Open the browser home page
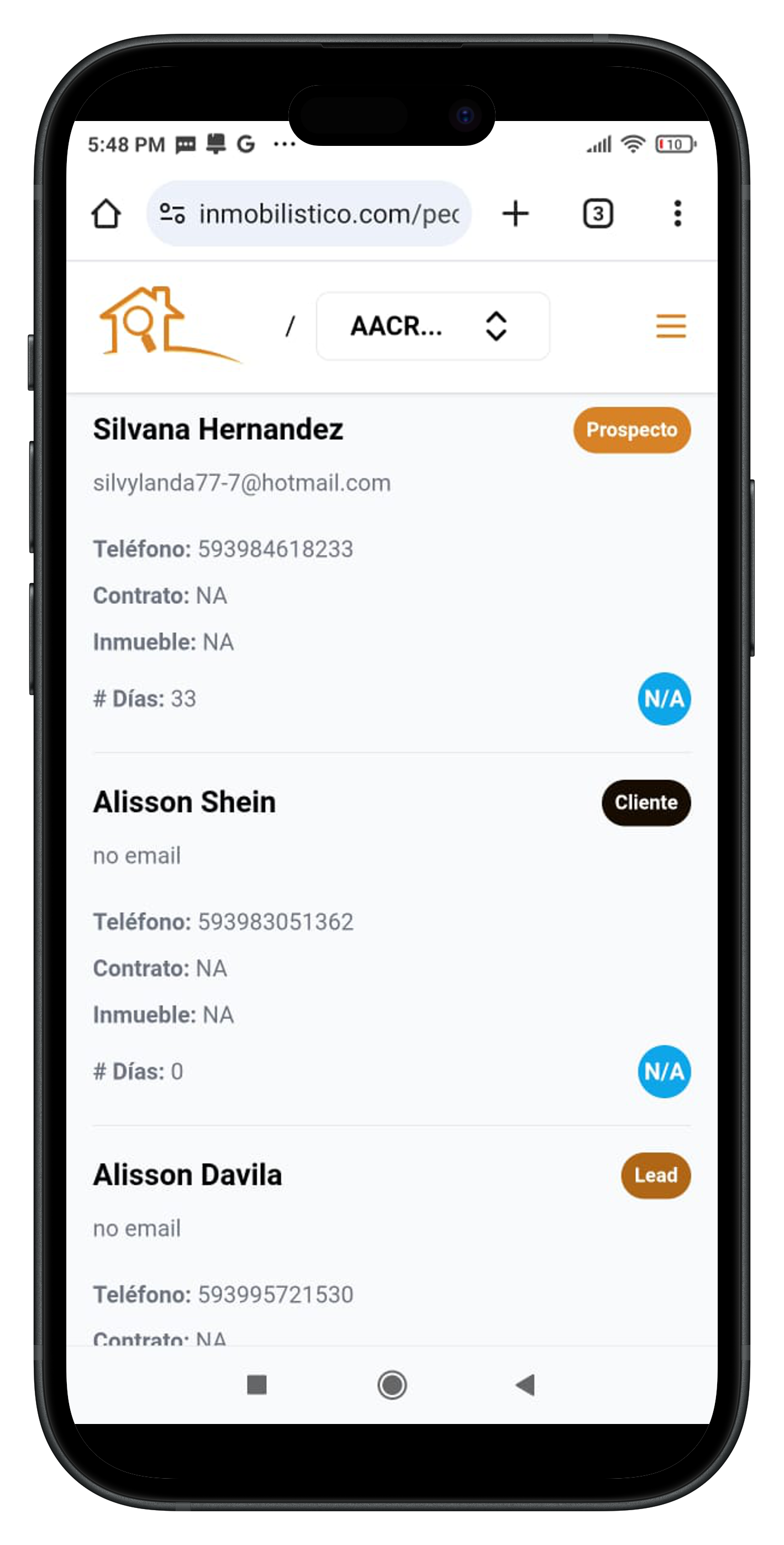Image resolution: width=784 pixels, height=1545 pixels. [106, 213]
